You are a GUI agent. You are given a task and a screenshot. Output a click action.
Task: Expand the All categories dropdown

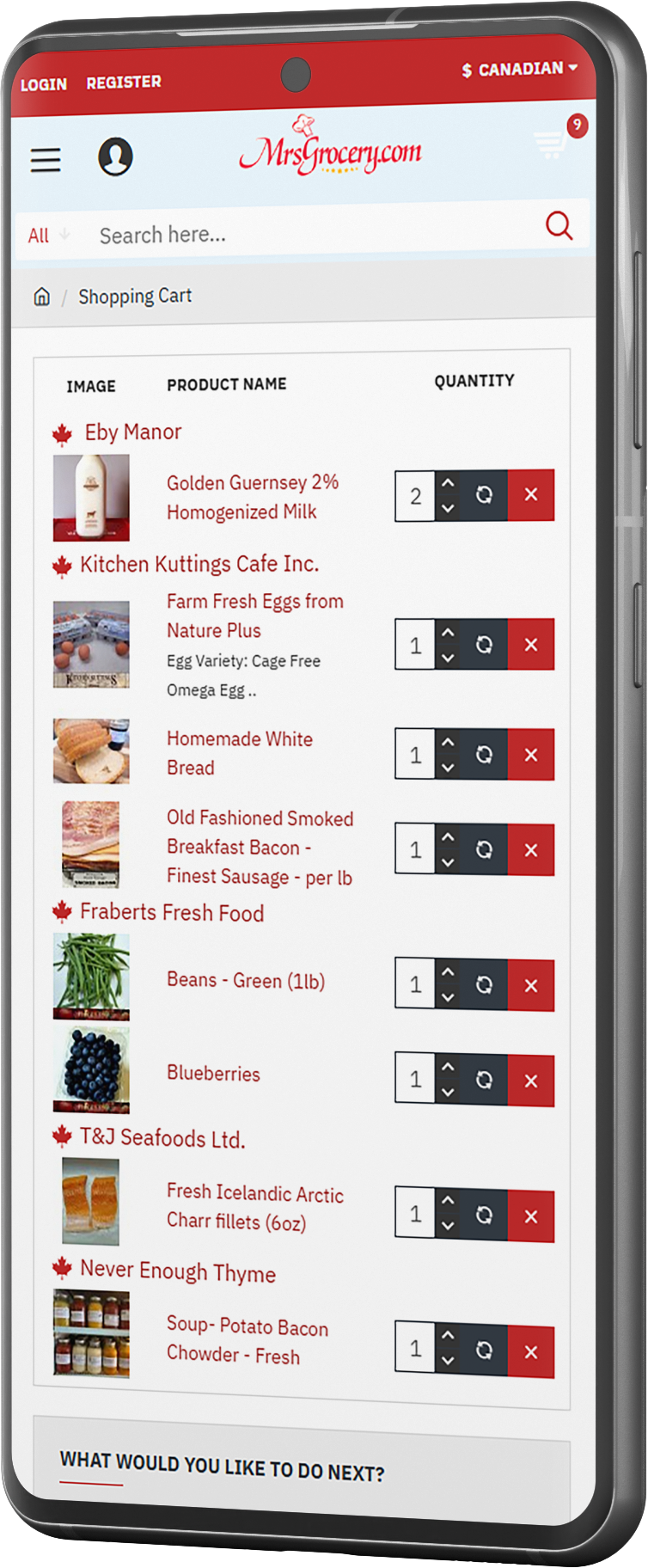pyautogui.click(x=48, y=236)
